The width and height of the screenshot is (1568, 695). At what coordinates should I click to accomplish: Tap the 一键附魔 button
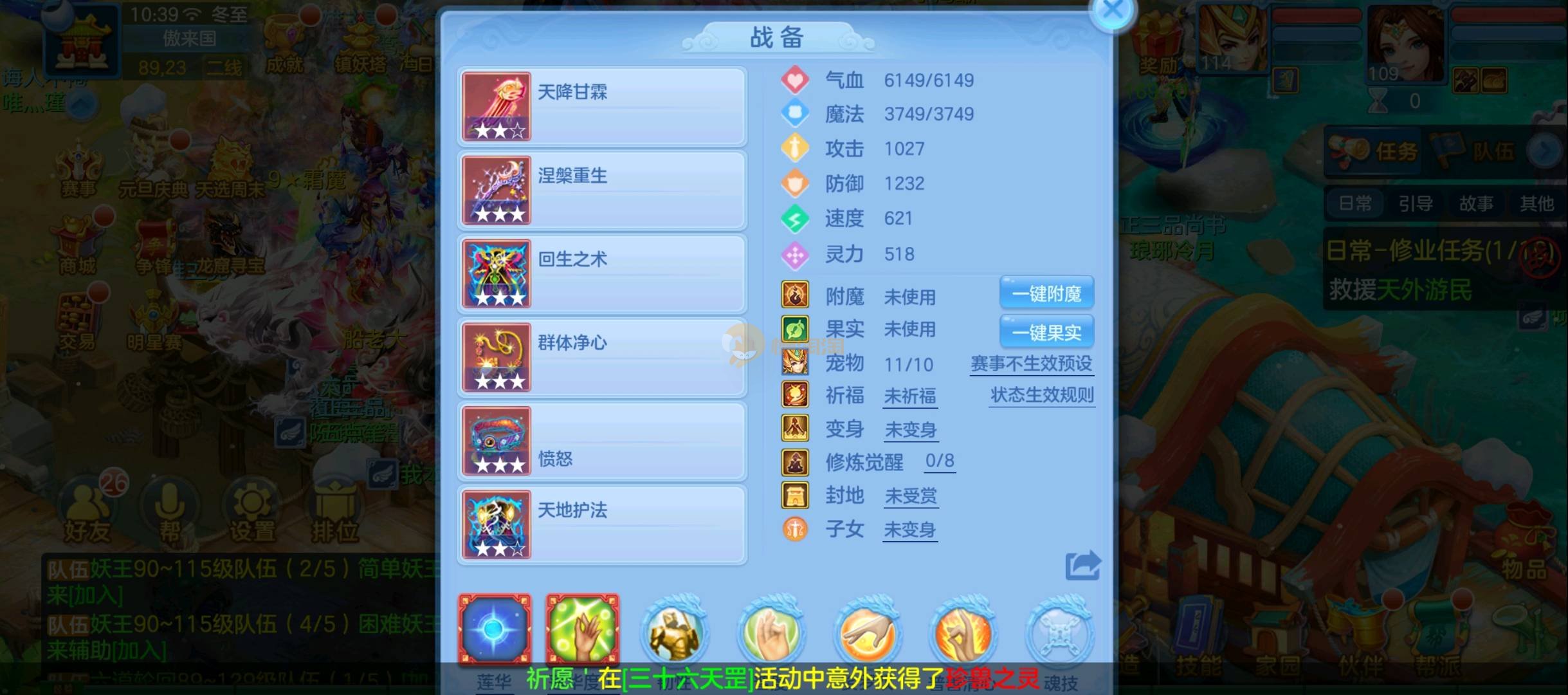tap(1046, 294)
